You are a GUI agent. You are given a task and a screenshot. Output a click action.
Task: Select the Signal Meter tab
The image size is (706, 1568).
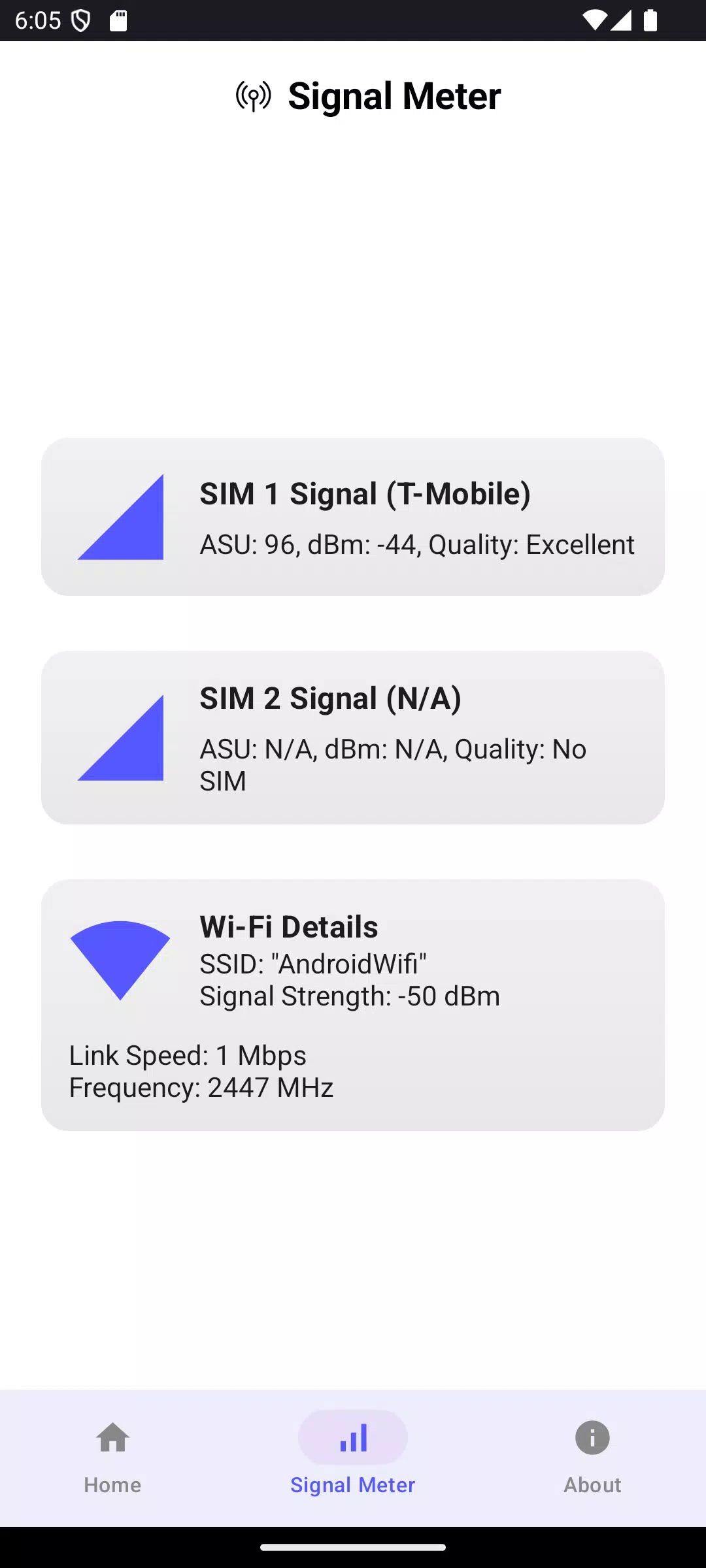coord(353,1458)
